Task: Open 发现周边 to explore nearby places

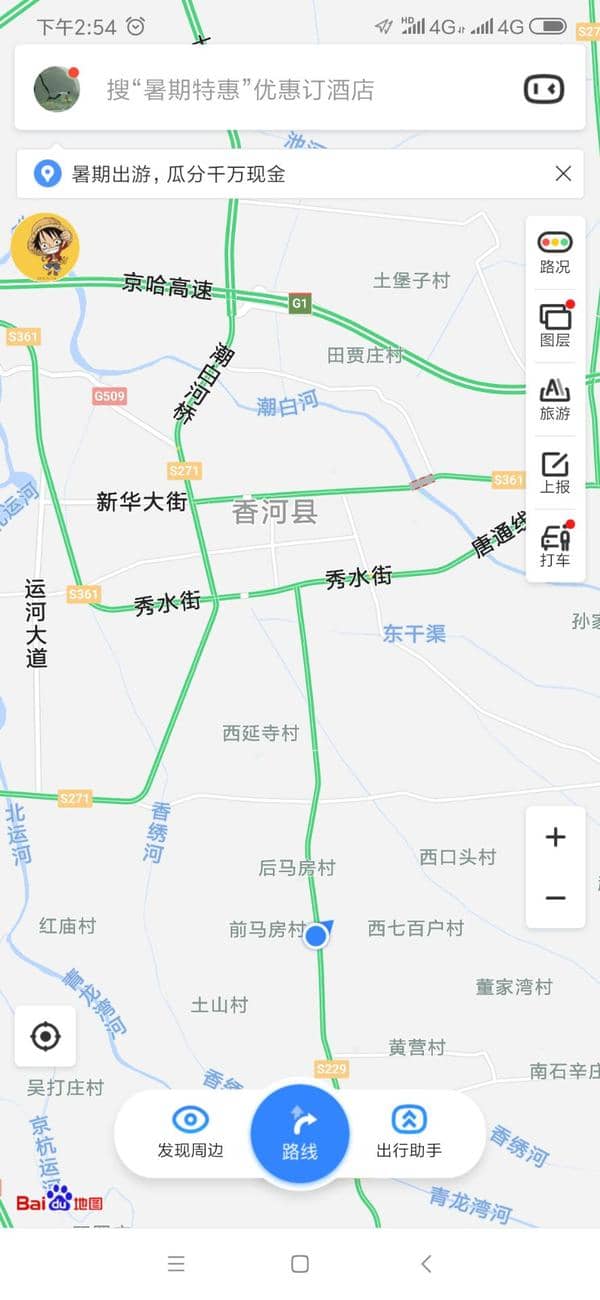Action: (x=190, y=1131)
